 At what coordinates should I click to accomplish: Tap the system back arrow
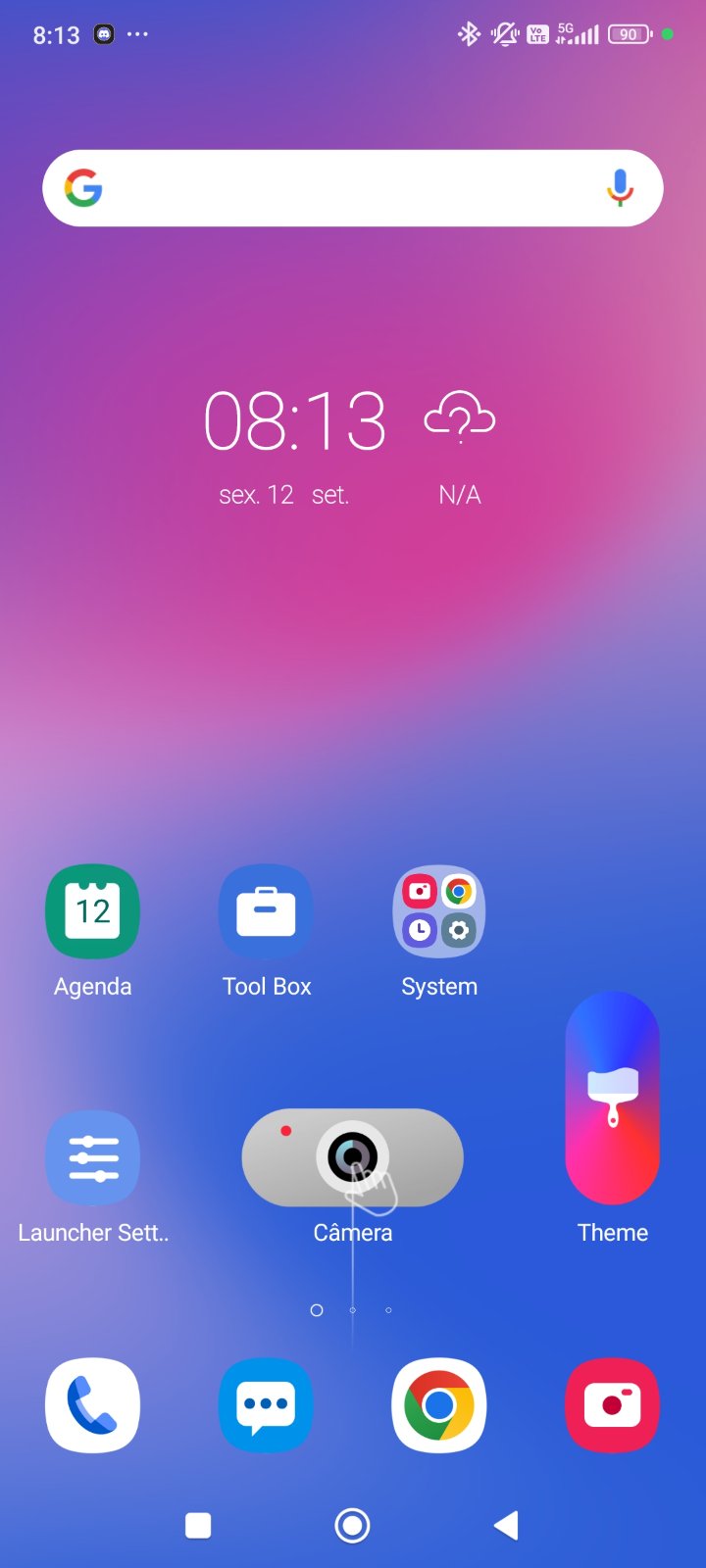click(x=506, y=1526)
